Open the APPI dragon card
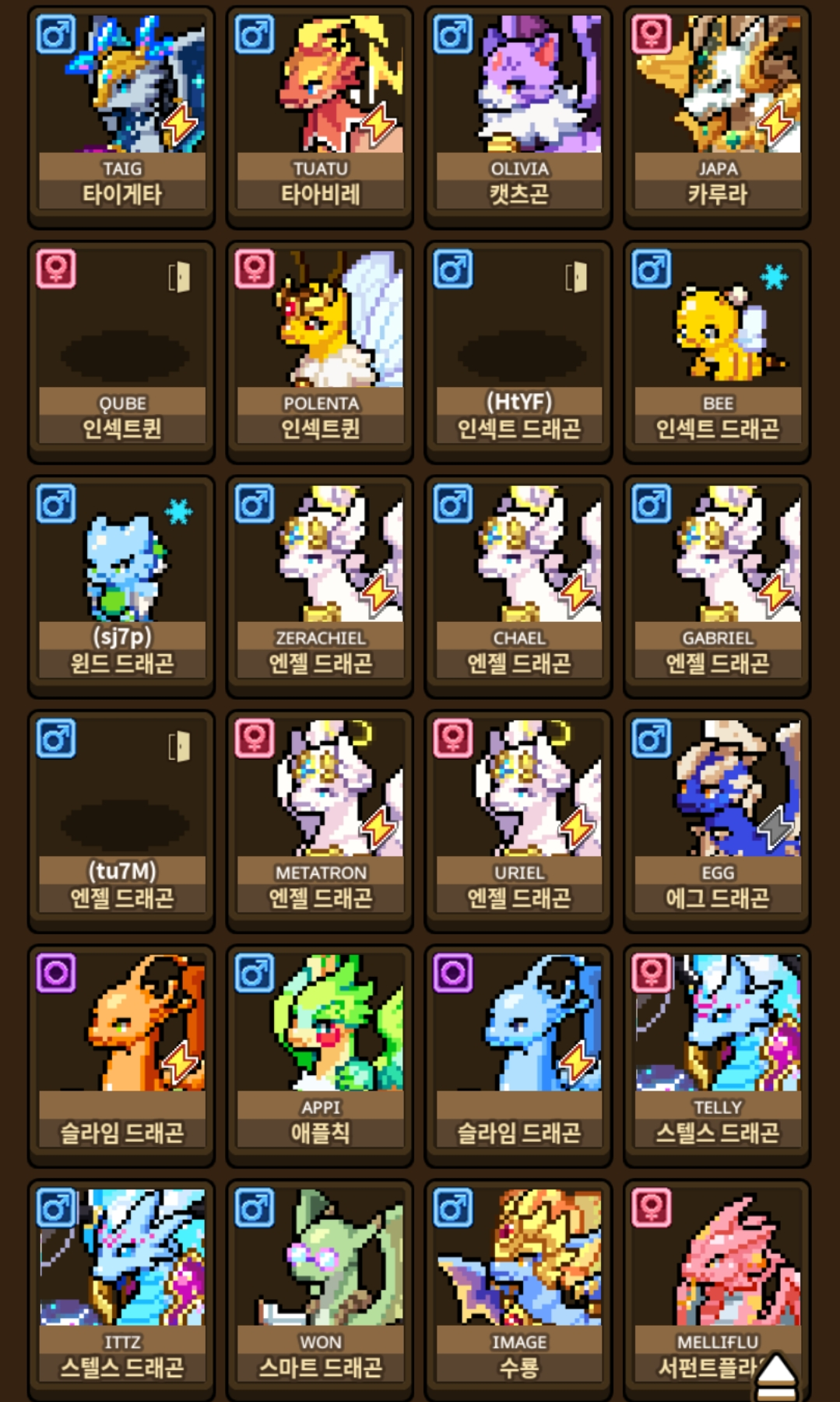 click(x=320, y=1056)
